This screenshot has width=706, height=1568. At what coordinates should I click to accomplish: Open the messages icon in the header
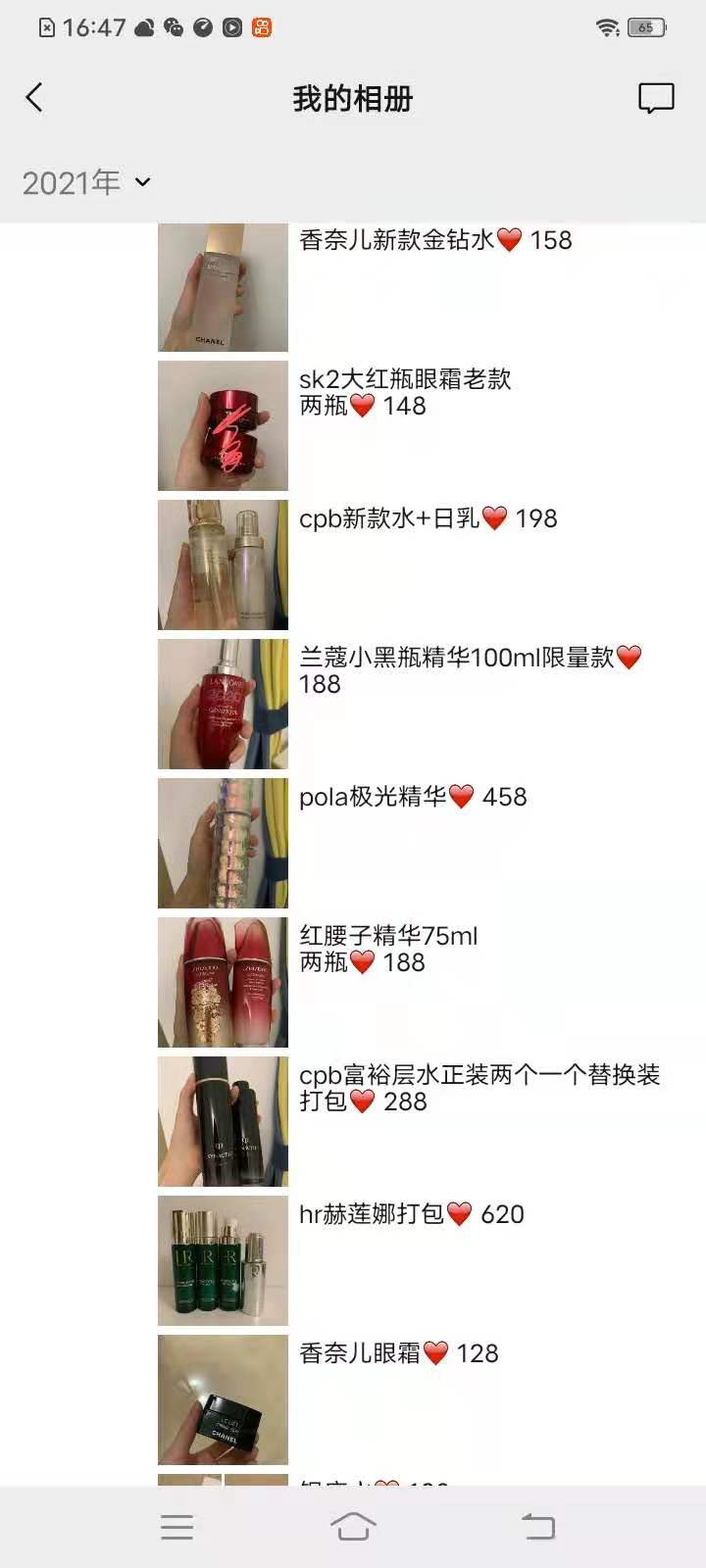pos(656,98)
